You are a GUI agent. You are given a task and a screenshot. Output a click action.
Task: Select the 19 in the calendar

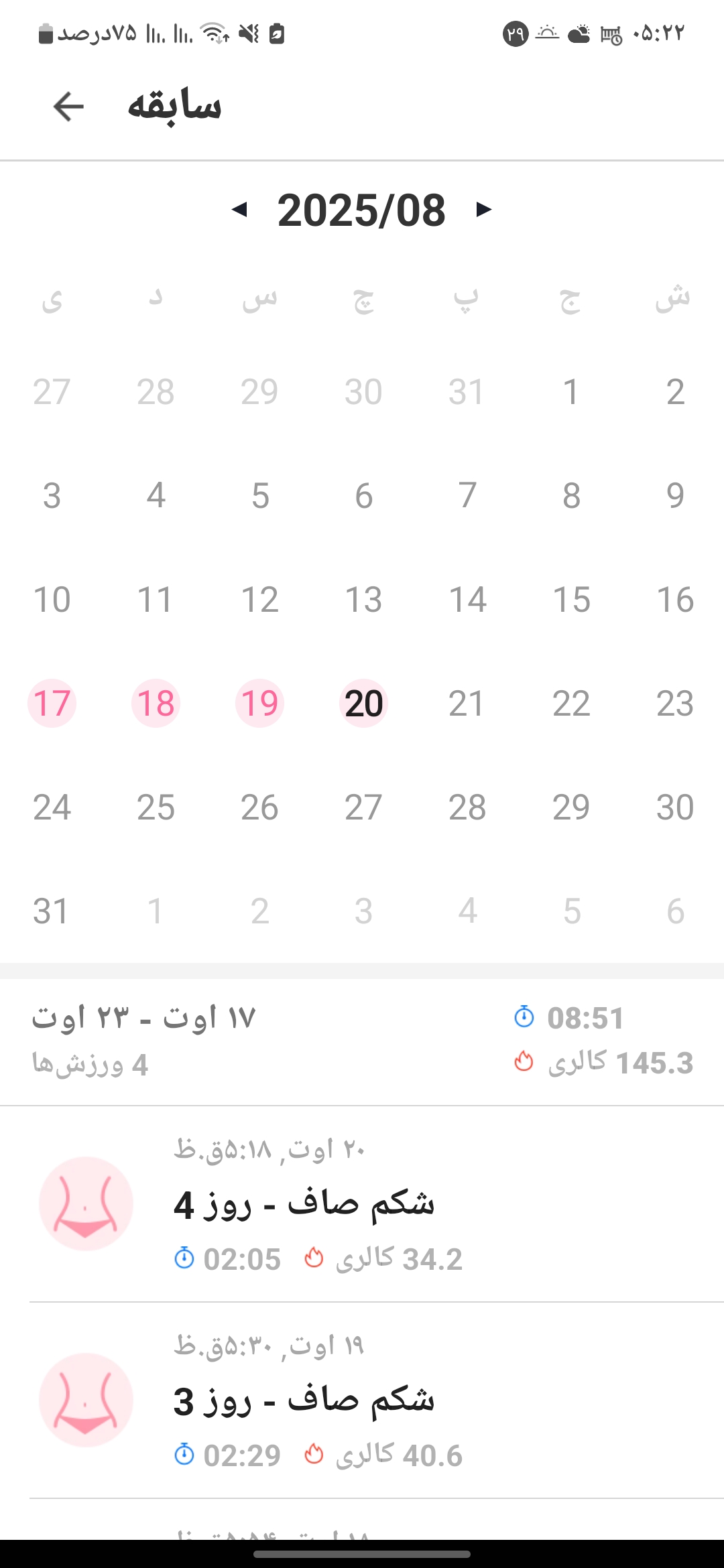259,703
